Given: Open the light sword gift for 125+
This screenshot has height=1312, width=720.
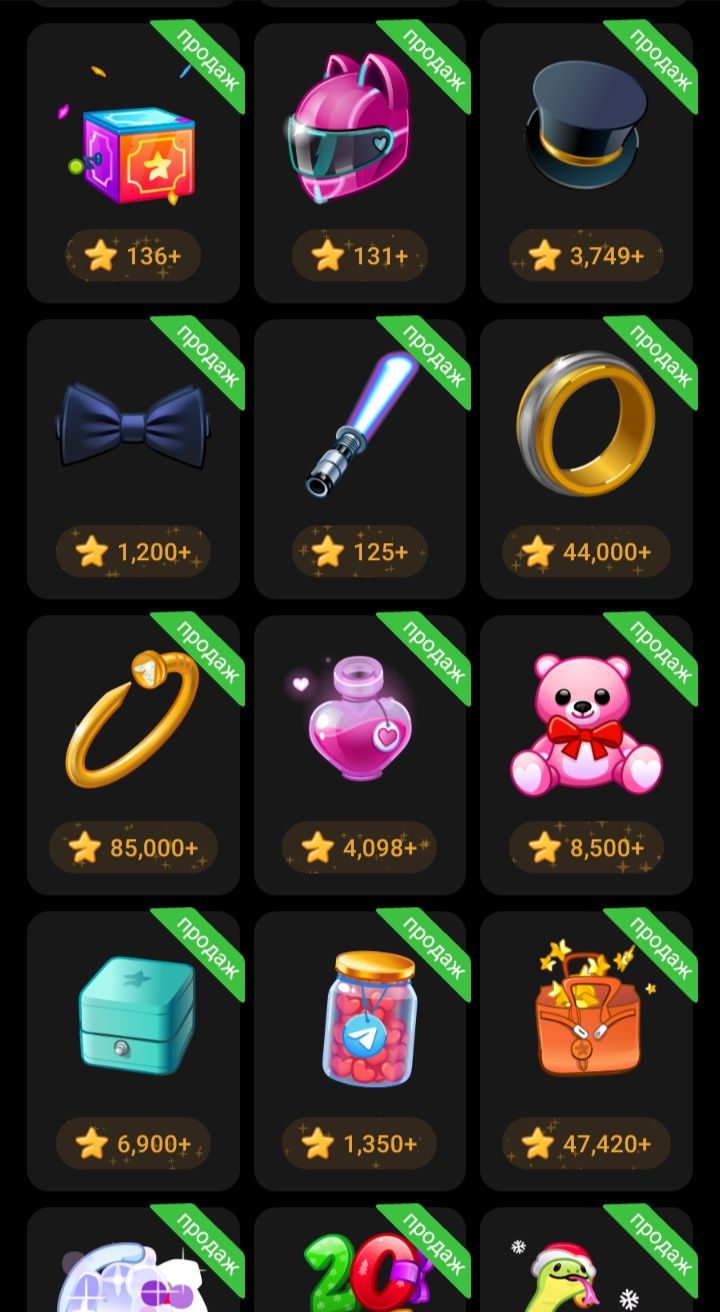Looking at the screenshot, I should pyautogui.click(x=360, y=457).
